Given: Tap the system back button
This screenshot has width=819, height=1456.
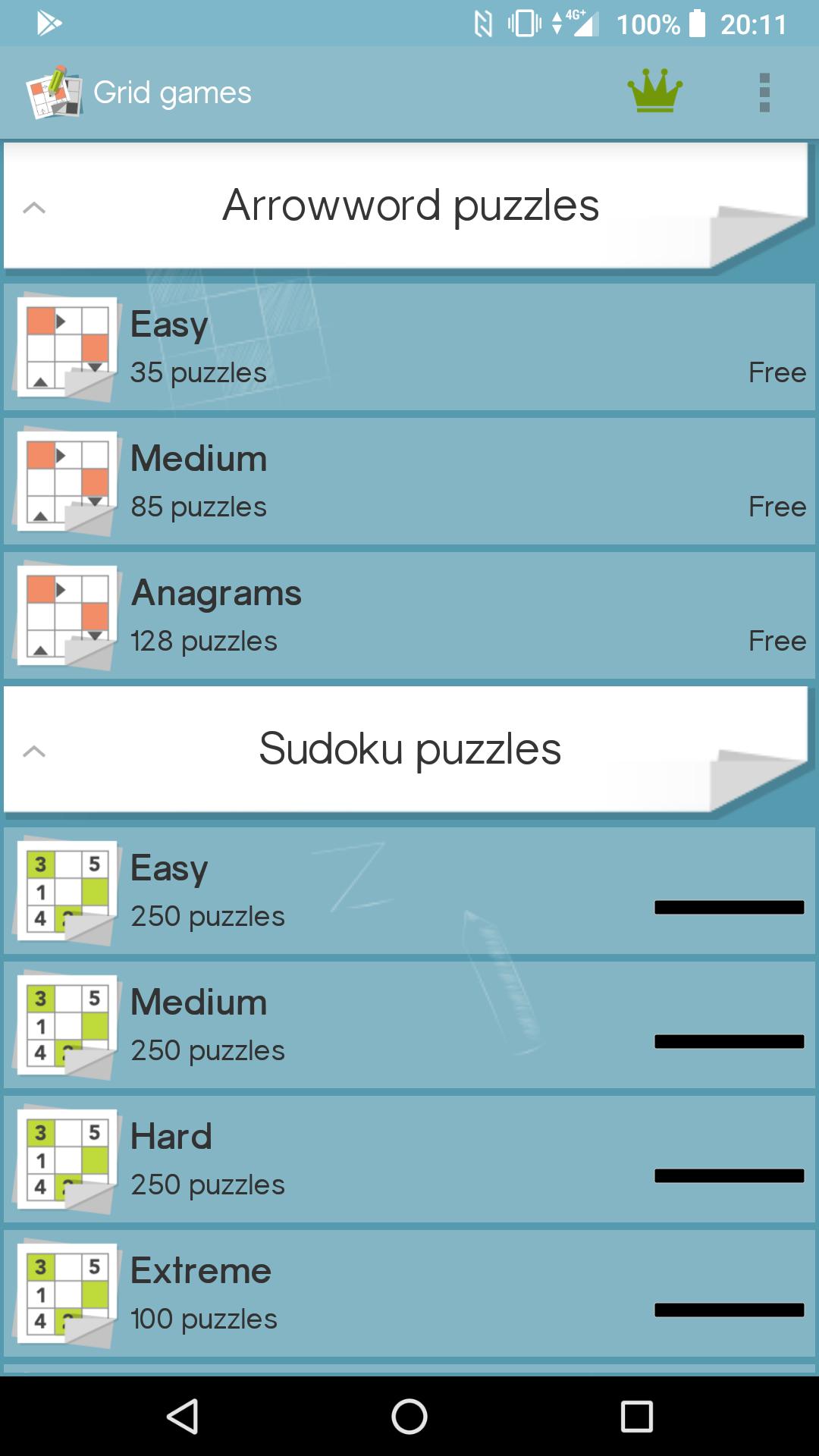Looking at the screenshot, I should tap(183, 1416).
